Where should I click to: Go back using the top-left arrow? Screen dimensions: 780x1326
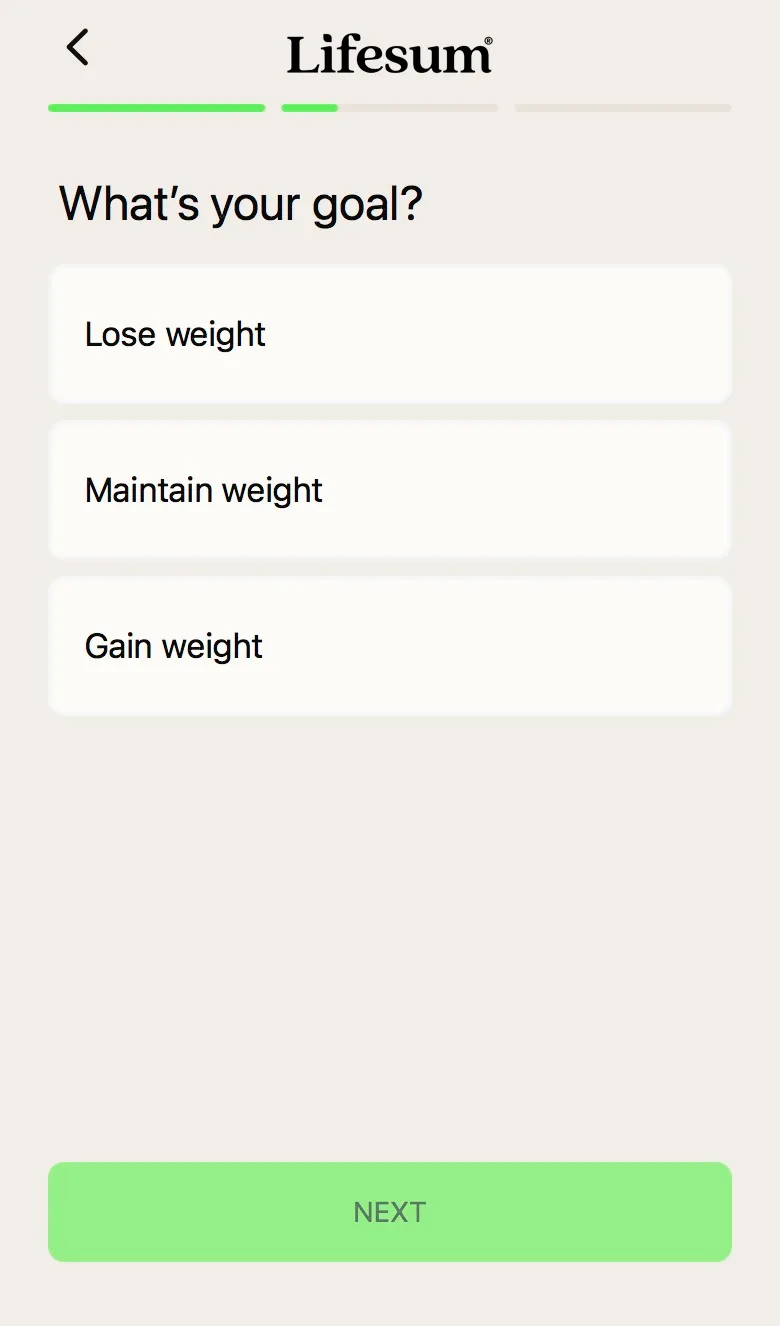77,47
